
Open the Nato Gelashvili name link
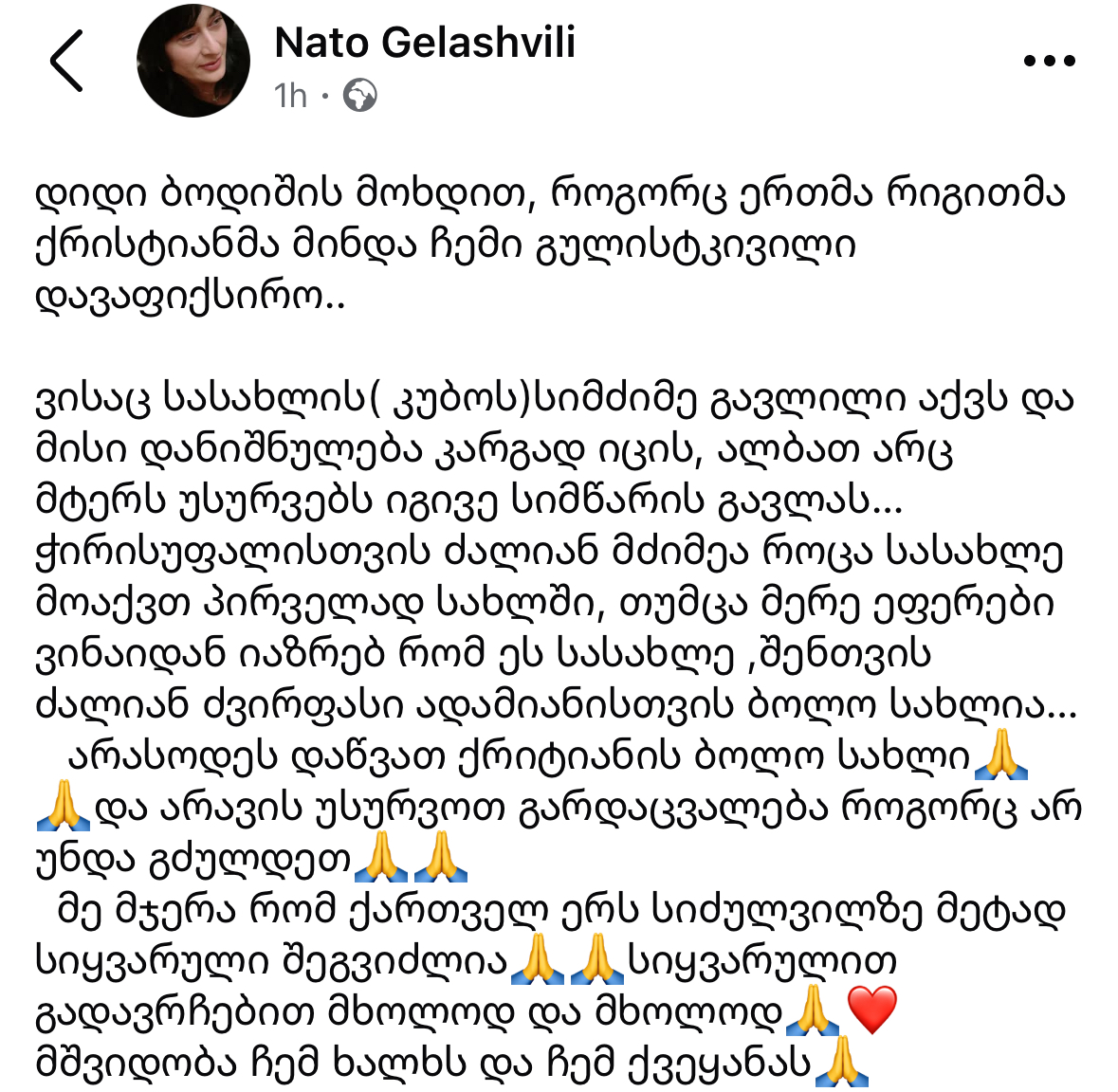tap(425, 43)
